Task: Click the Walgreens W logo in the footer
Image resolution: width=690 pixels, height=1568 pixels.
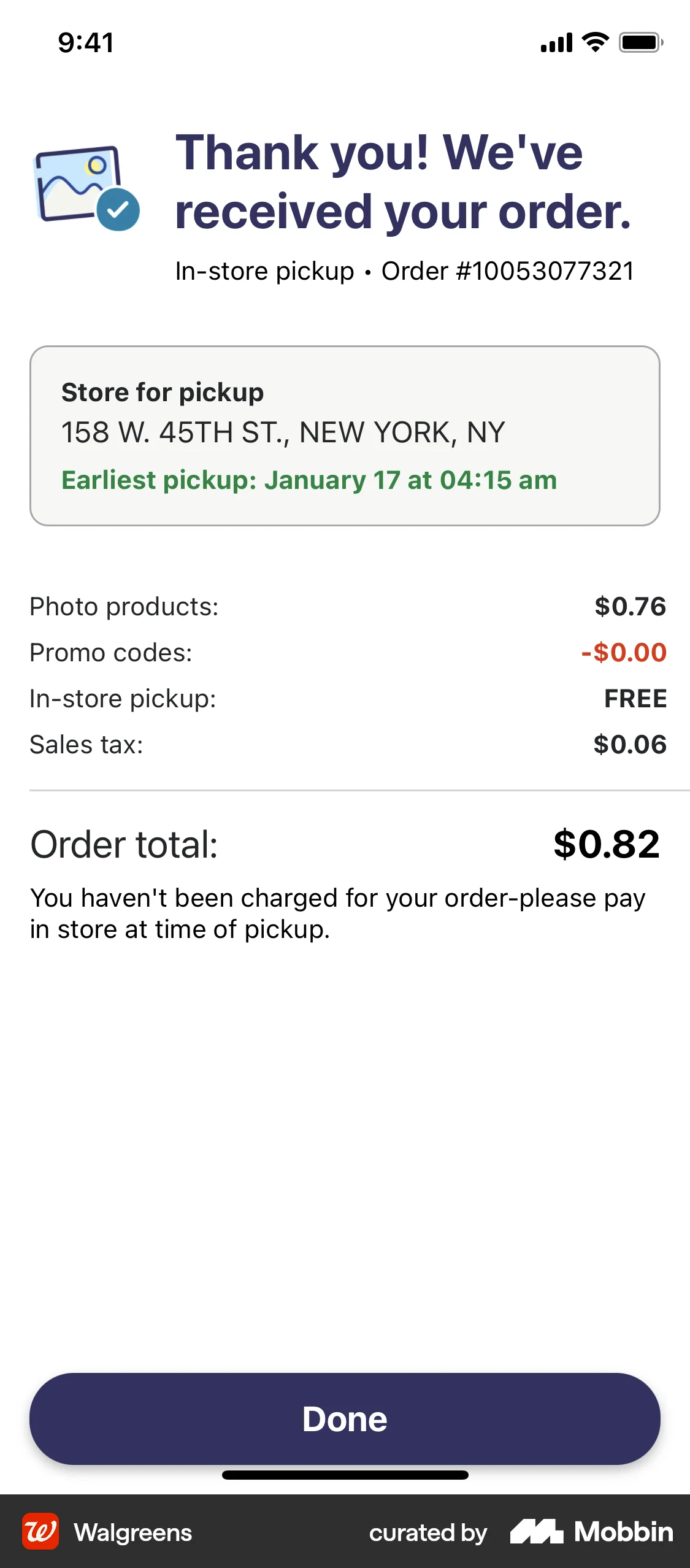Action: 40,1531
